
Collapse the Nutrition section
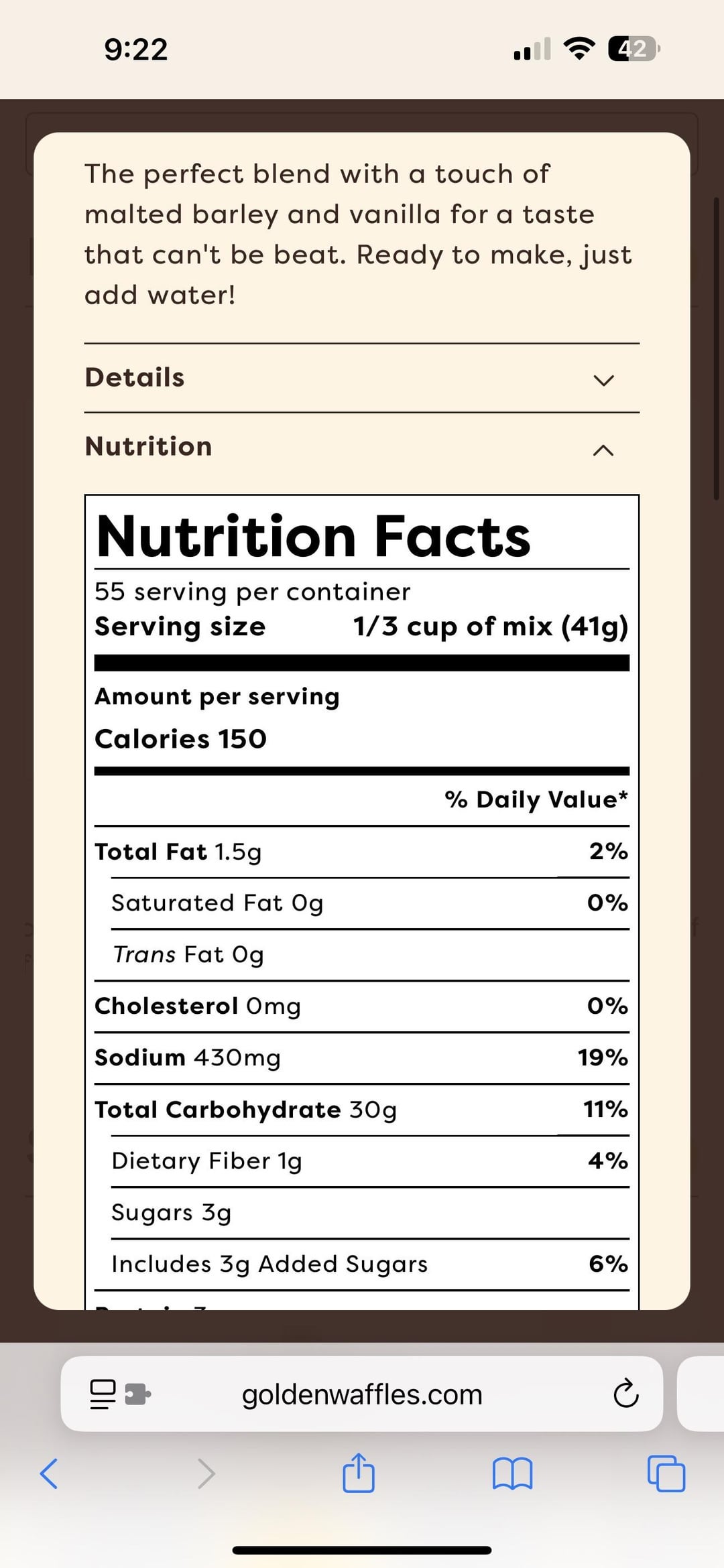tap(362, 447)
